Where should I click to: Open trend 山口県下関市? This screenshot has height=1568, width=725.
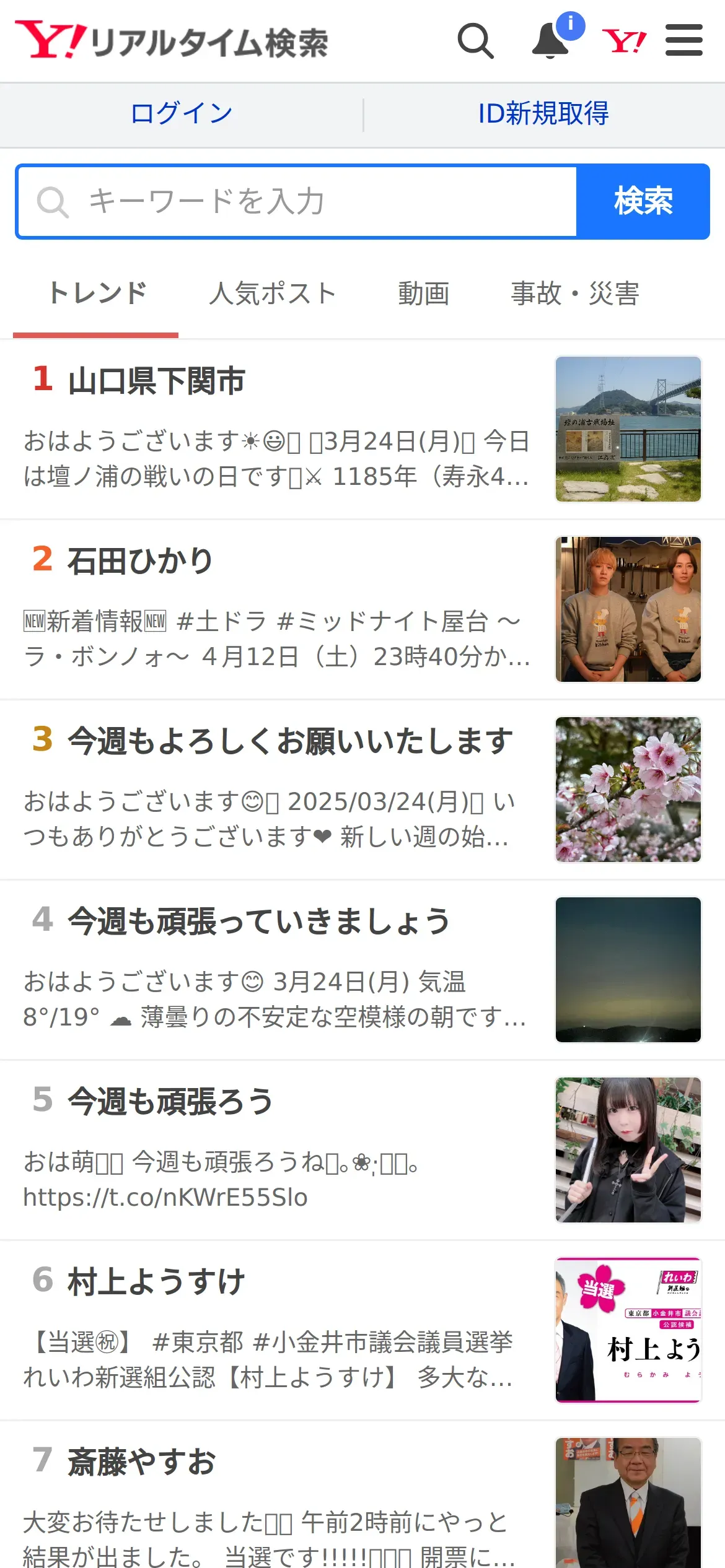coord(156,381)
